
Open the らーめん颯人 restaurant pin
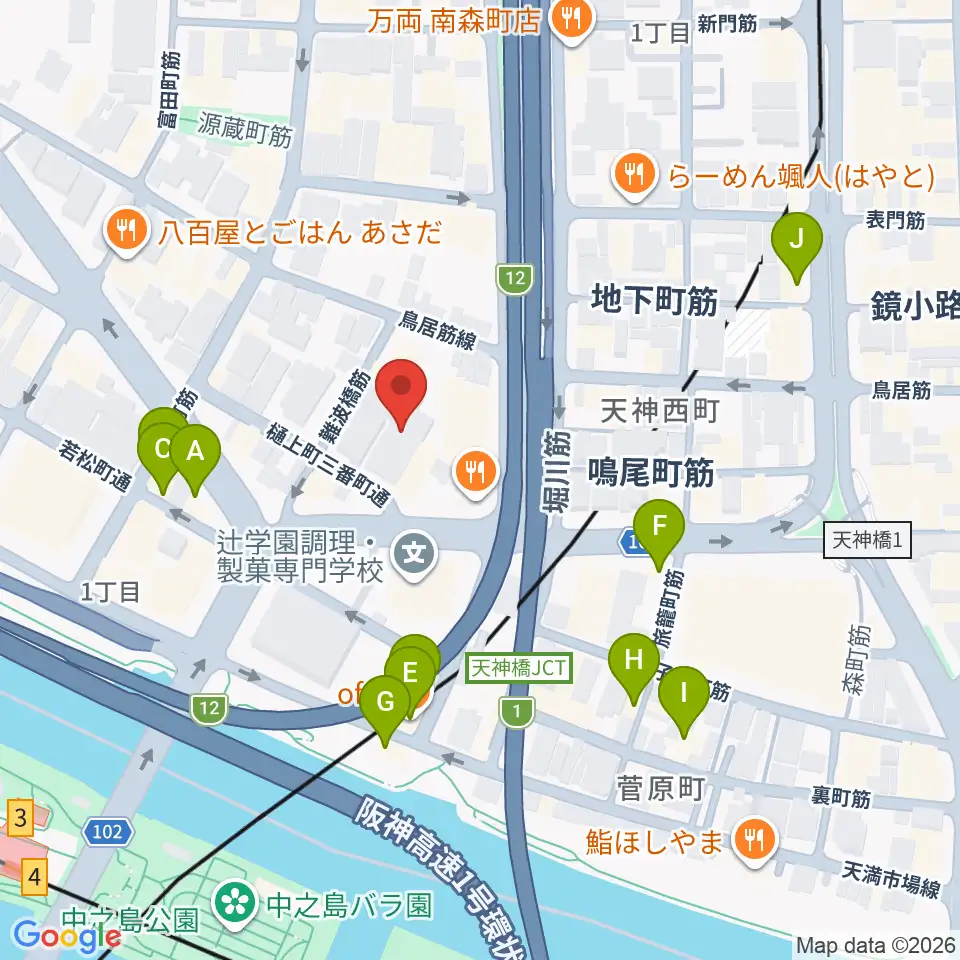pos(634,178)
